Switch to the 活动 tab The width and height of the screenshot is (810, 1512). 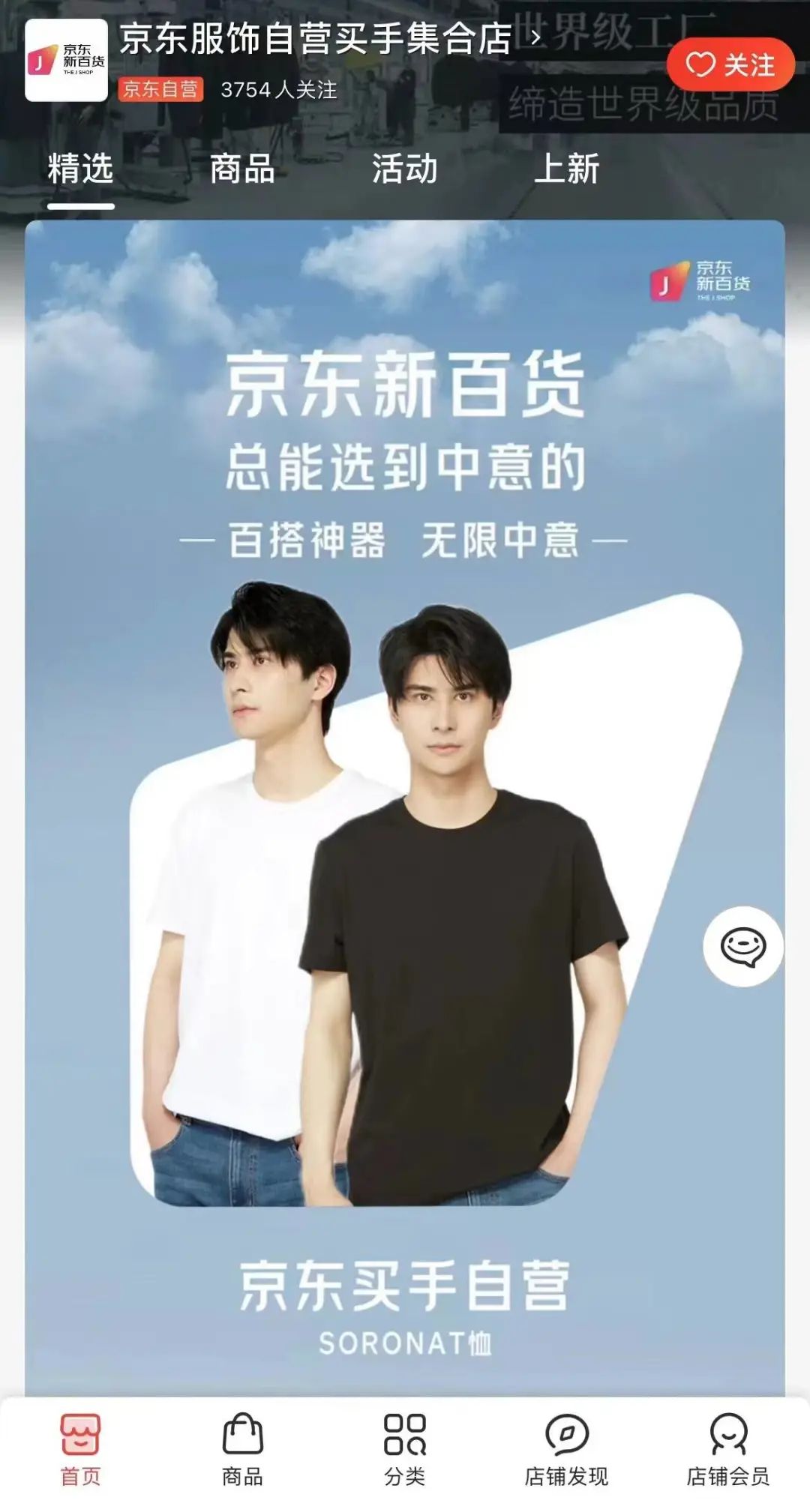pos(403,170)
